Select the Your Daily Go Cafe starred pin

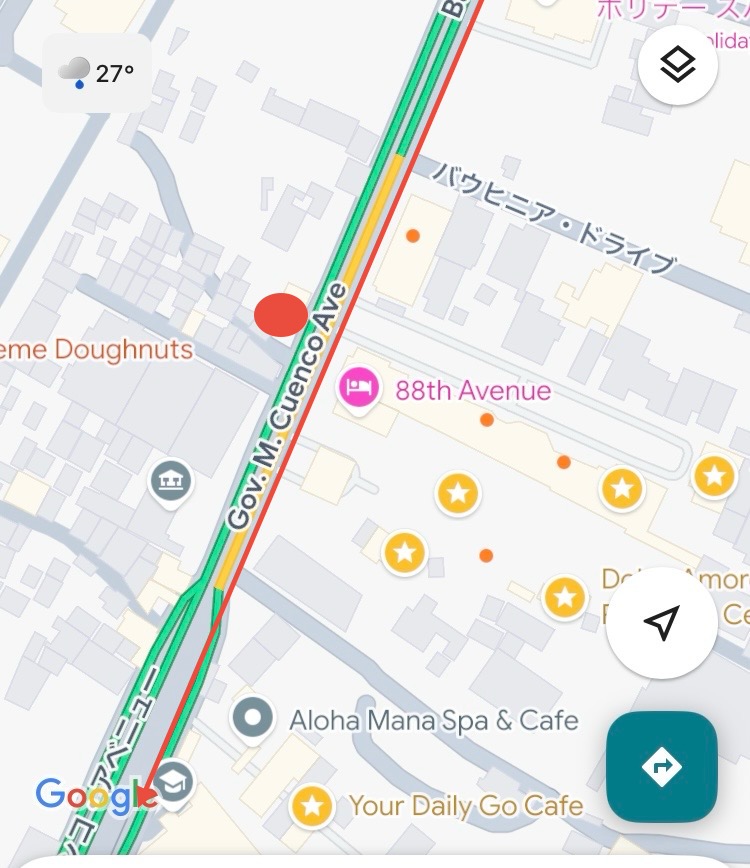[x=312, y=805]
